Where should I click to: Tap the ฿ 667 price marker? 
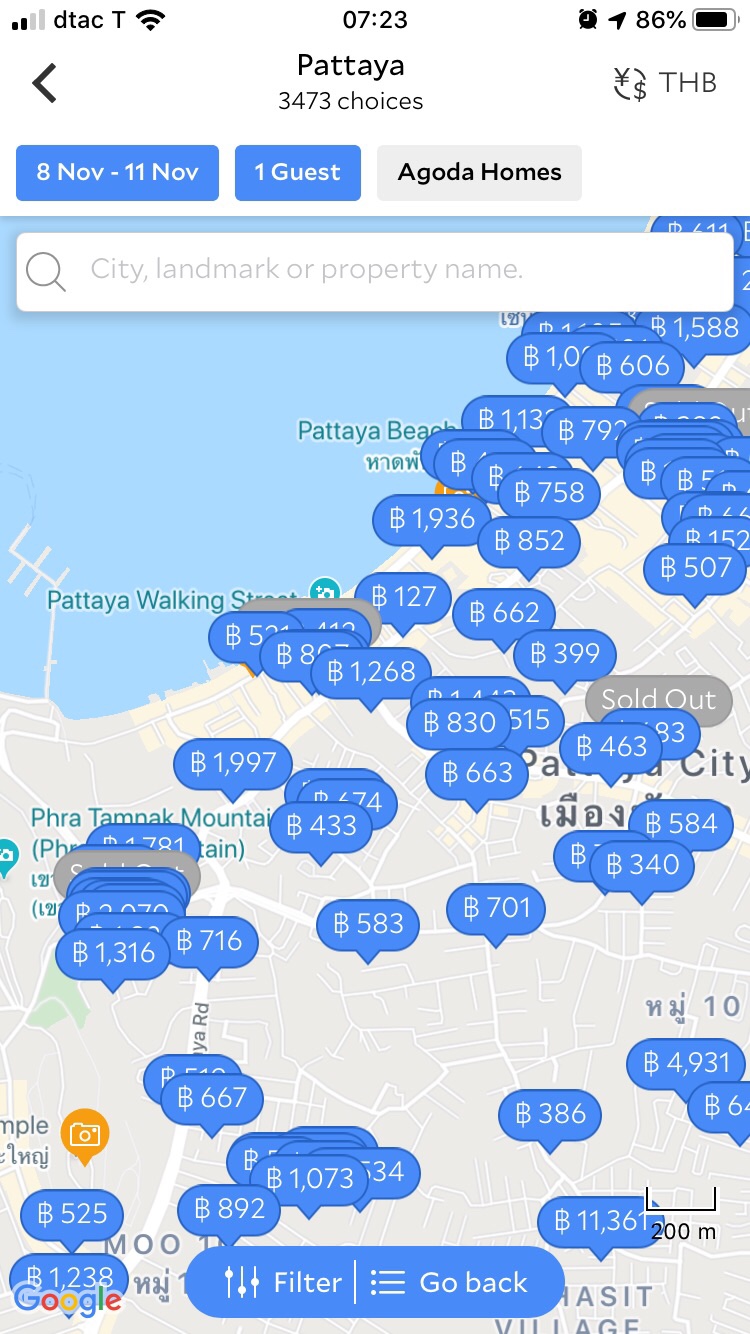click(x=211, y=1097)
